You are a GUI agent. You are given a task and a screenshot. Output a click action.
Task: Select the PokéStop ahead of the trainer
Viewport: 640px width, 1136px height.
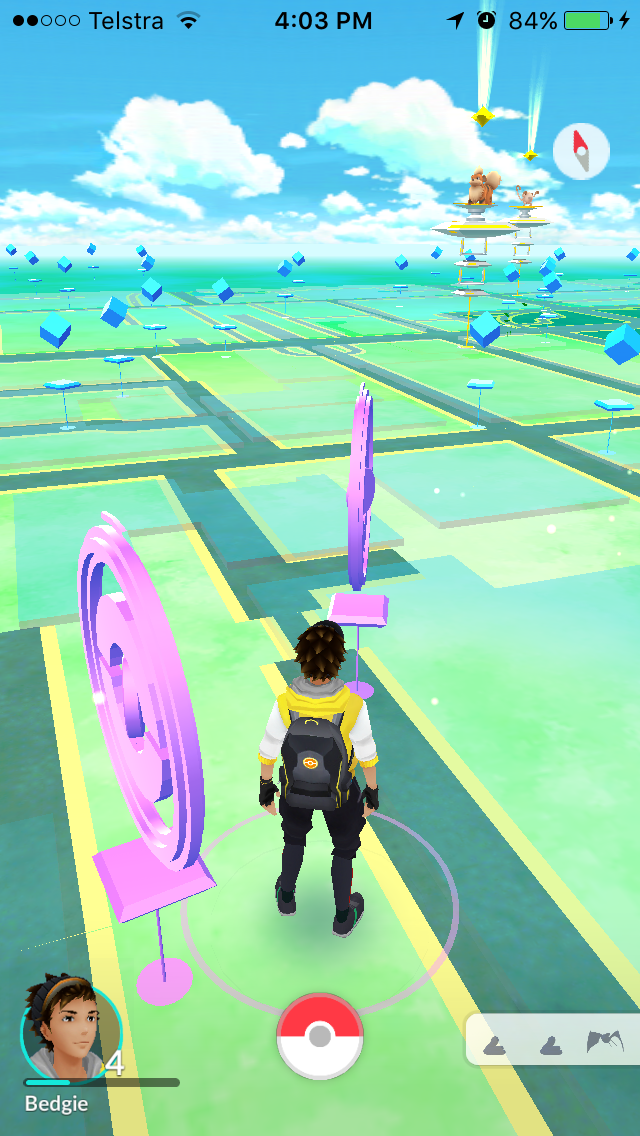click(360, 500)
